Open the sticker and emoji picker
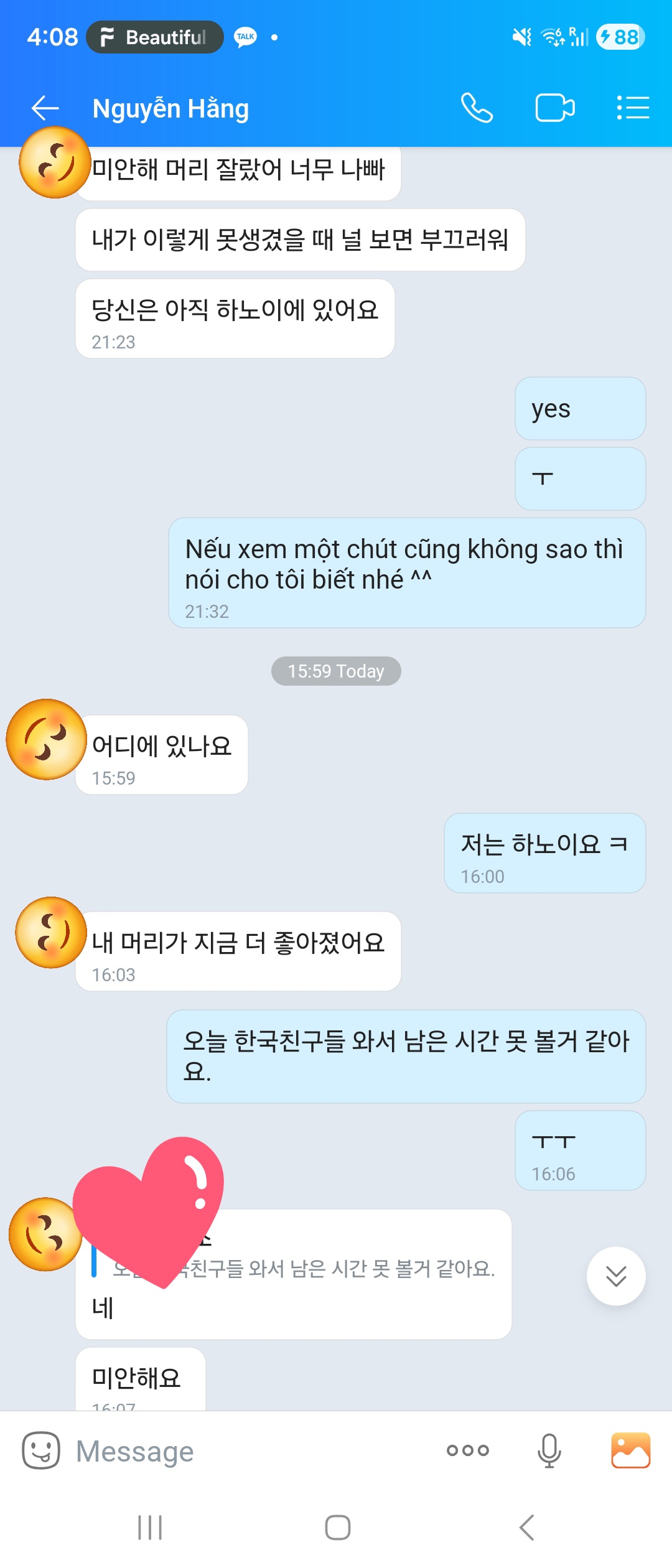Image resolution: width=672 pixels, height=1568 pixels. pyautogui.click(x=41, y=1450)
